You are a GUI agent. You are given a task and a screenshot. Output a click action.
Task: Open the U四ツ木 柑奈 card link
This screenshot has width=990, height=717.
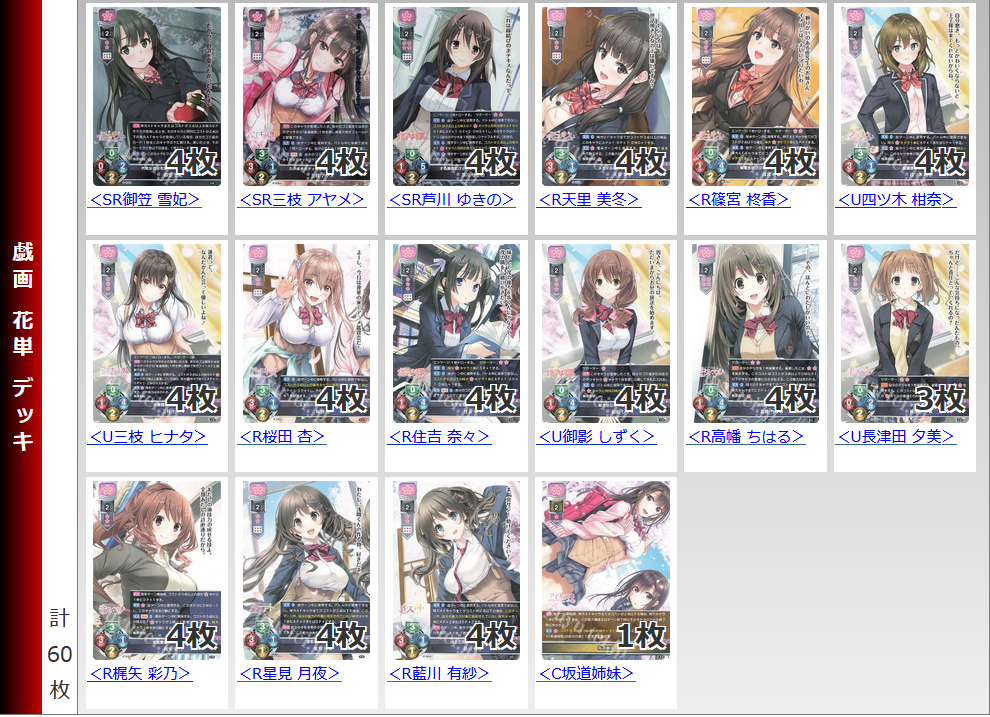pyautogui.click(x=896, y=200)
